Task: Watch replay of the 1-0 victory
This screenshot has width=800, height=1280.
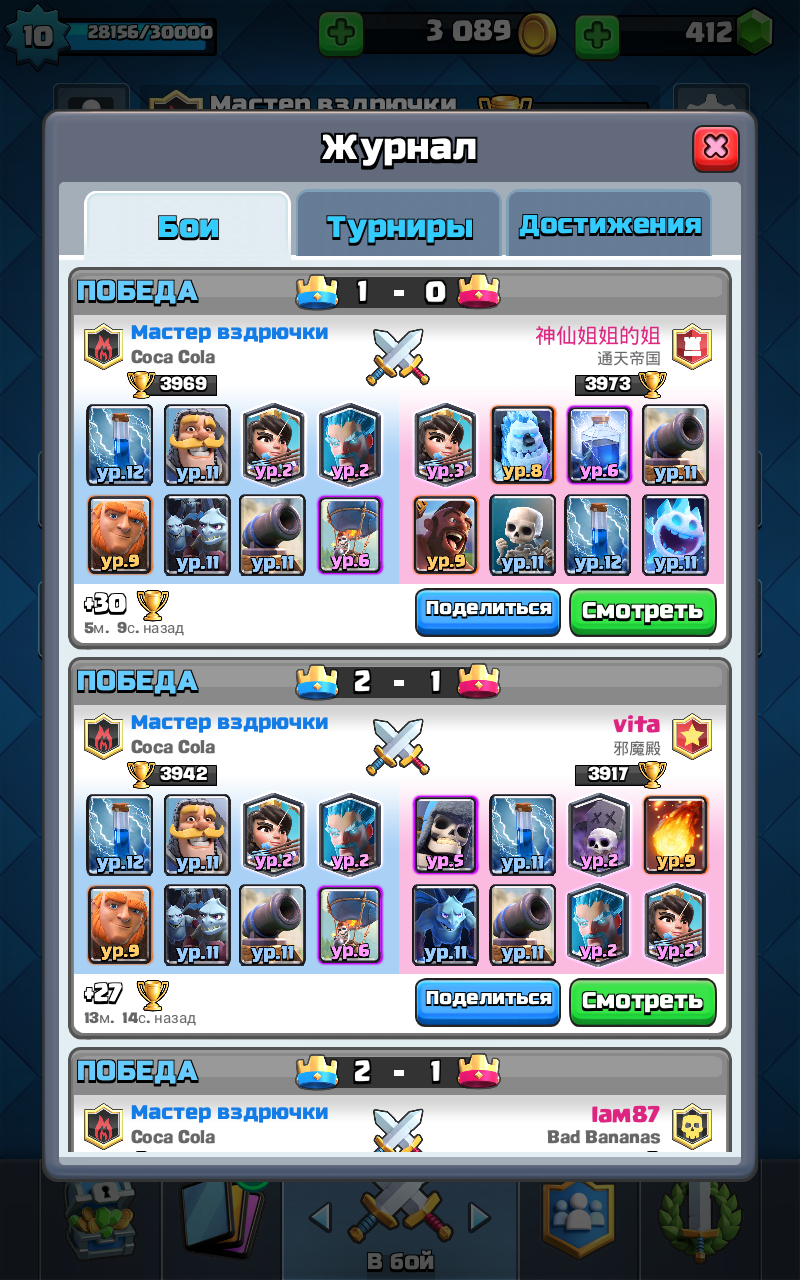Action: click(643, 611)
